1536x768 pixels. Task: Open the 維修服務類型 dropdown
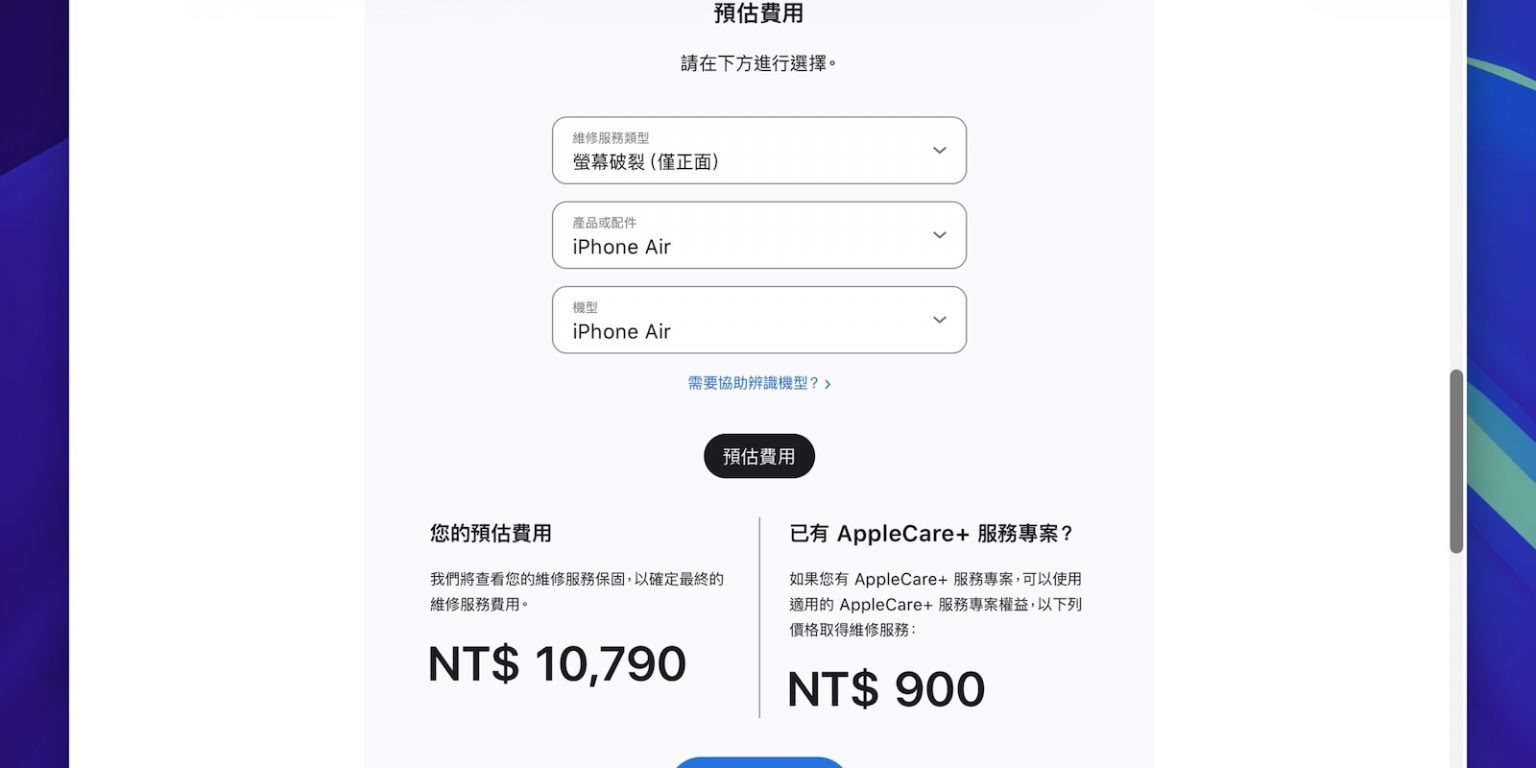pos(758,151)
